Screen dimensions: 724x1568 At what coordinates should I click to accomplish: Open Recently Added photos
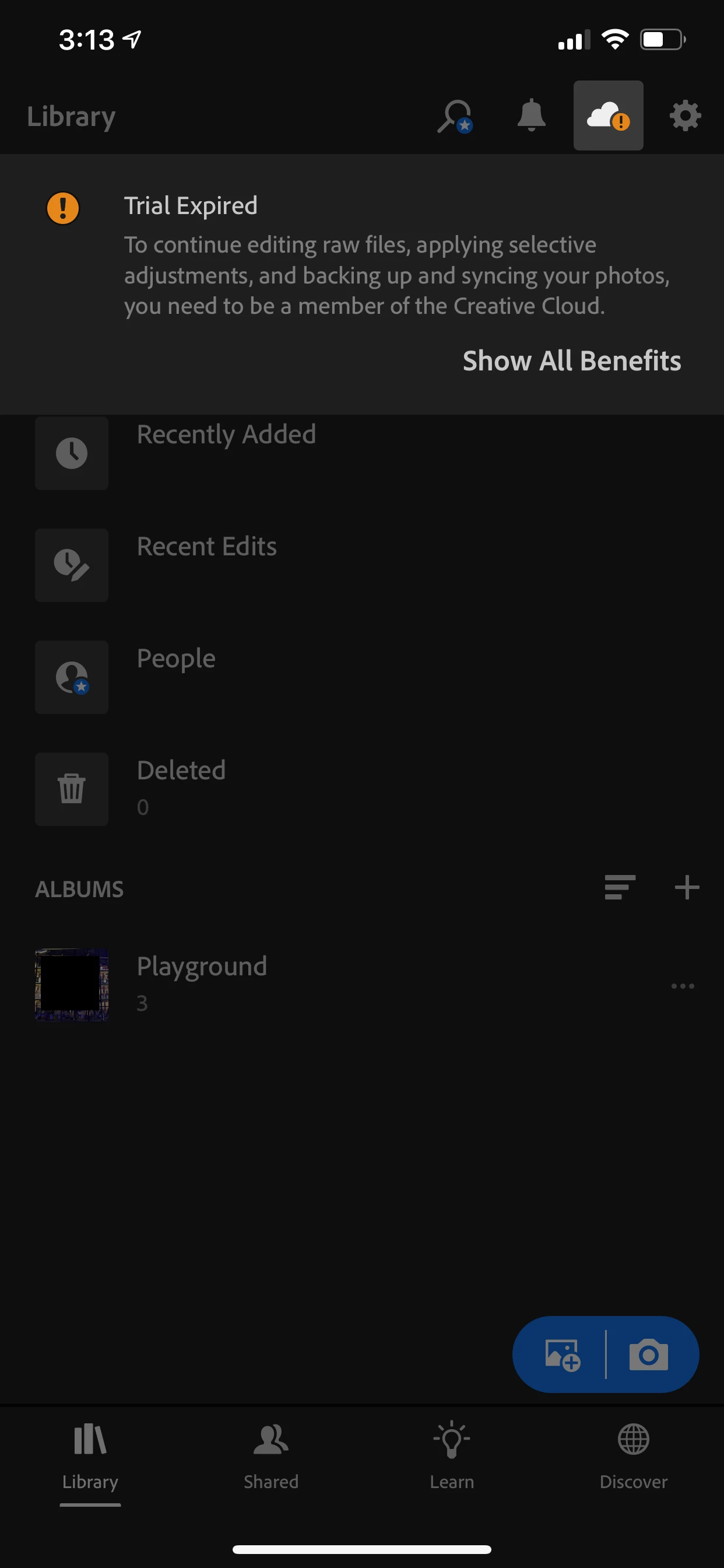[x=226, y=452]
